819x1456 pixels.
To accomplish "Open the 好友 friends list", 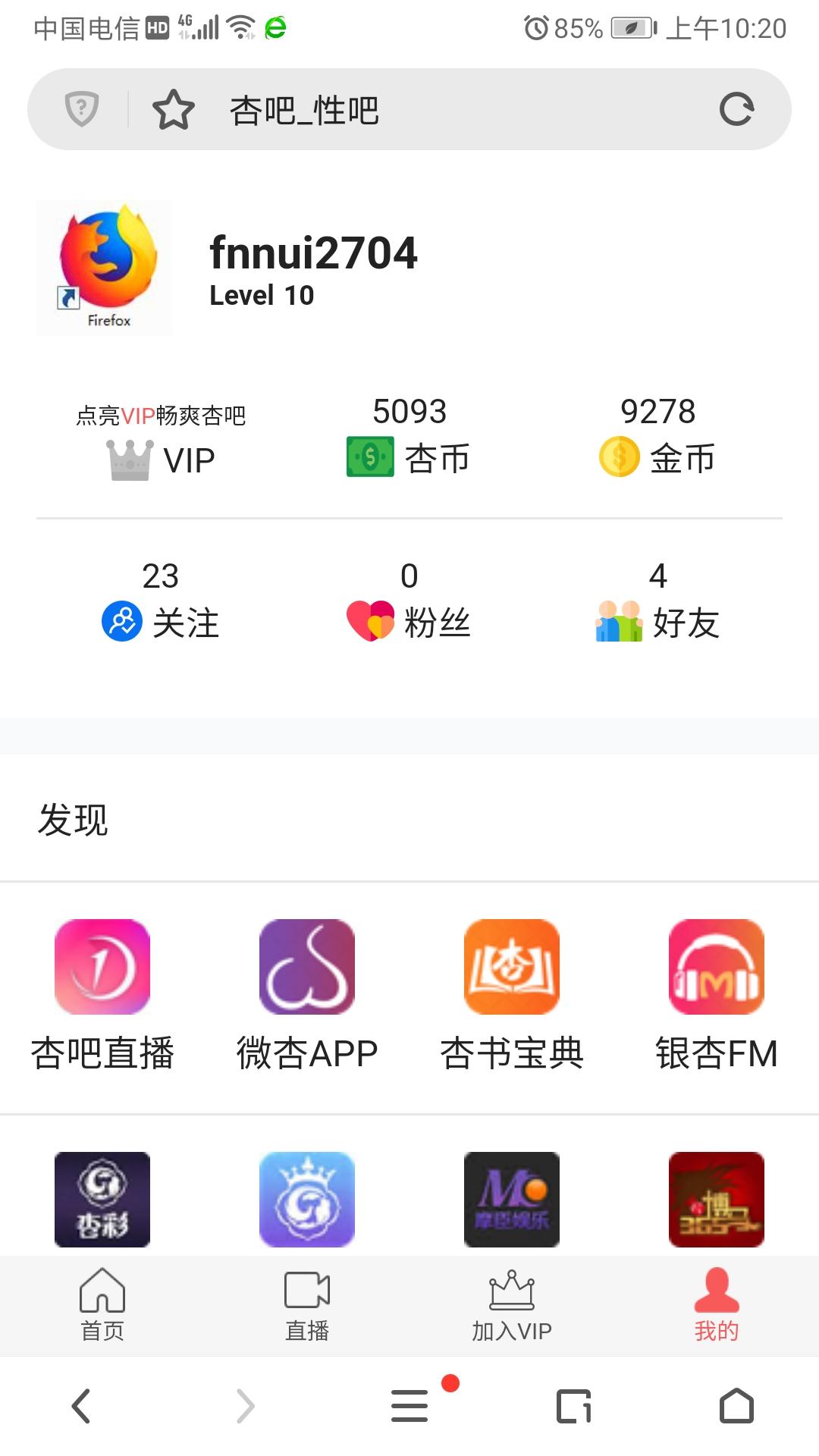I will coord(657,621).
